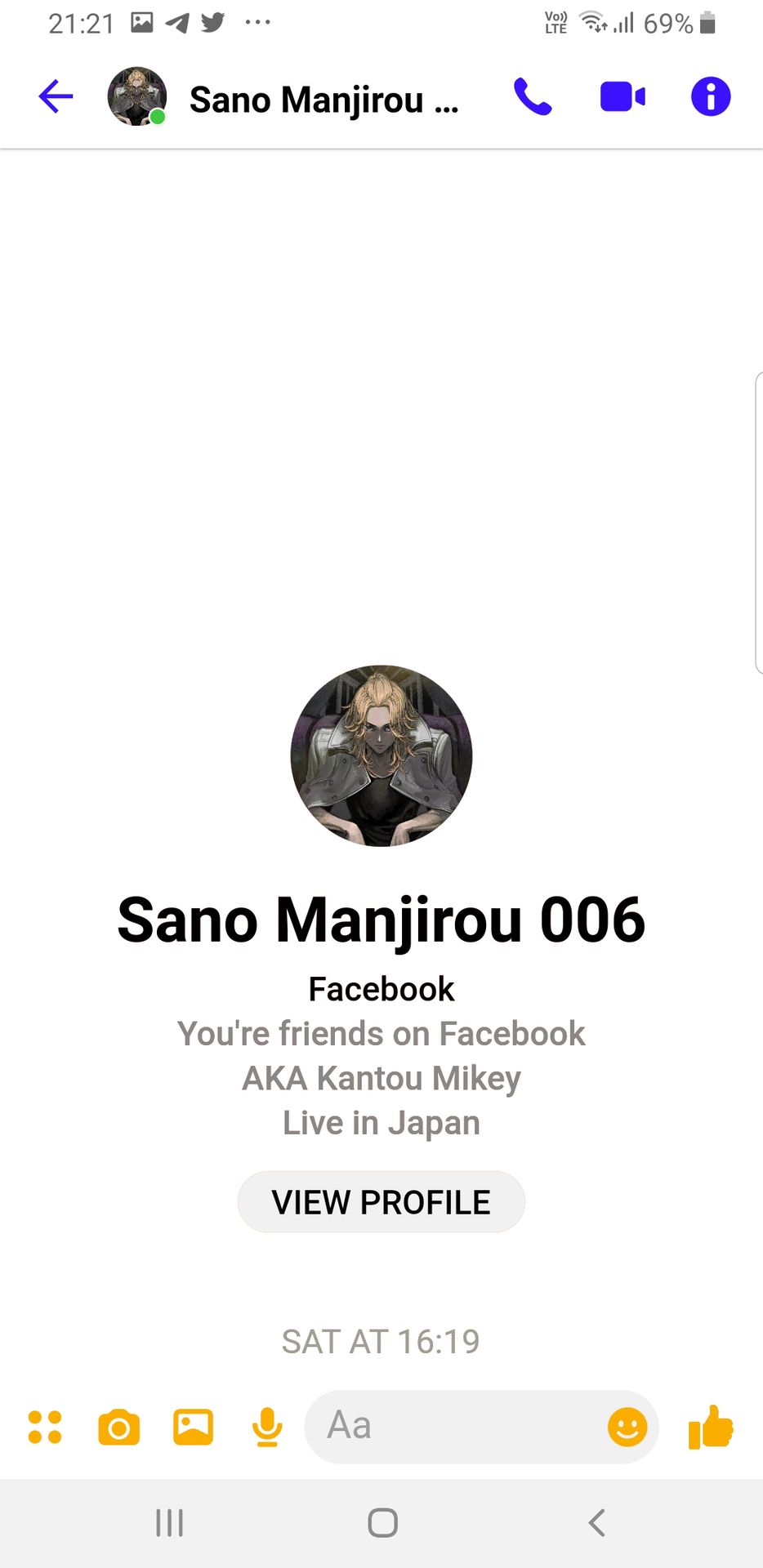Go back to the chat list
The height and width of the screenshot is (1568, 763).
pos(56,97)
